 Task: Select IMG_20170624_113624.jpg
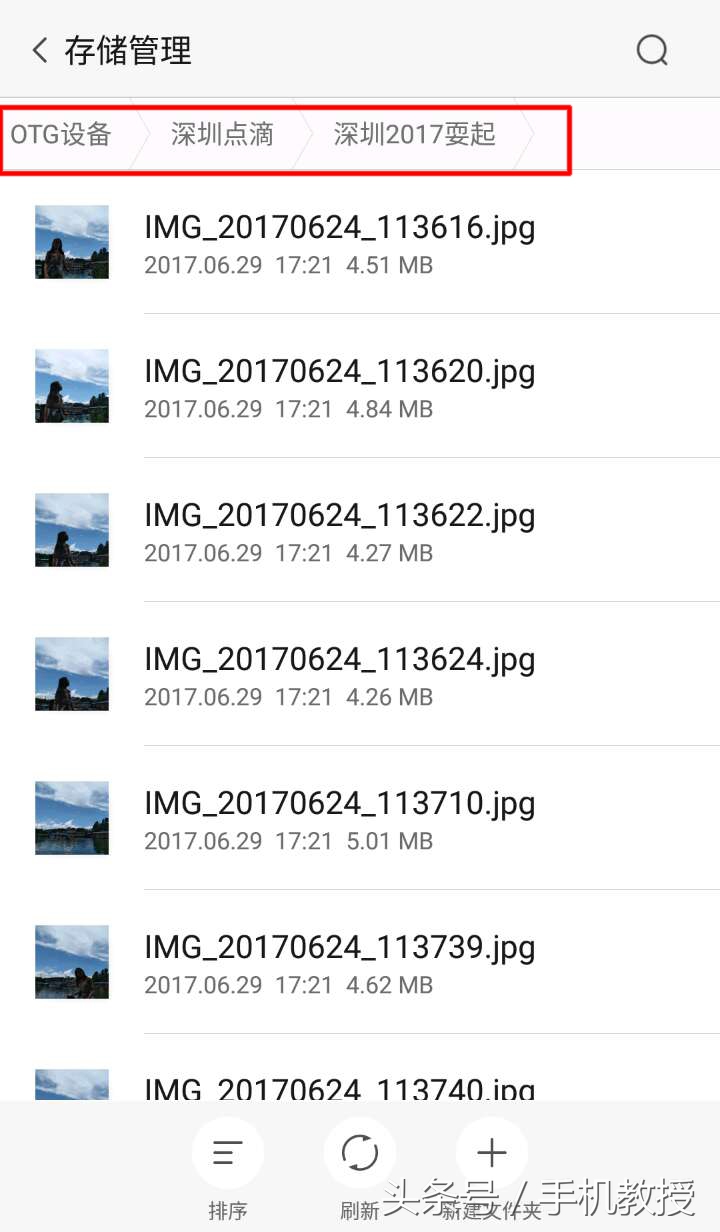[x=340, y=674]
